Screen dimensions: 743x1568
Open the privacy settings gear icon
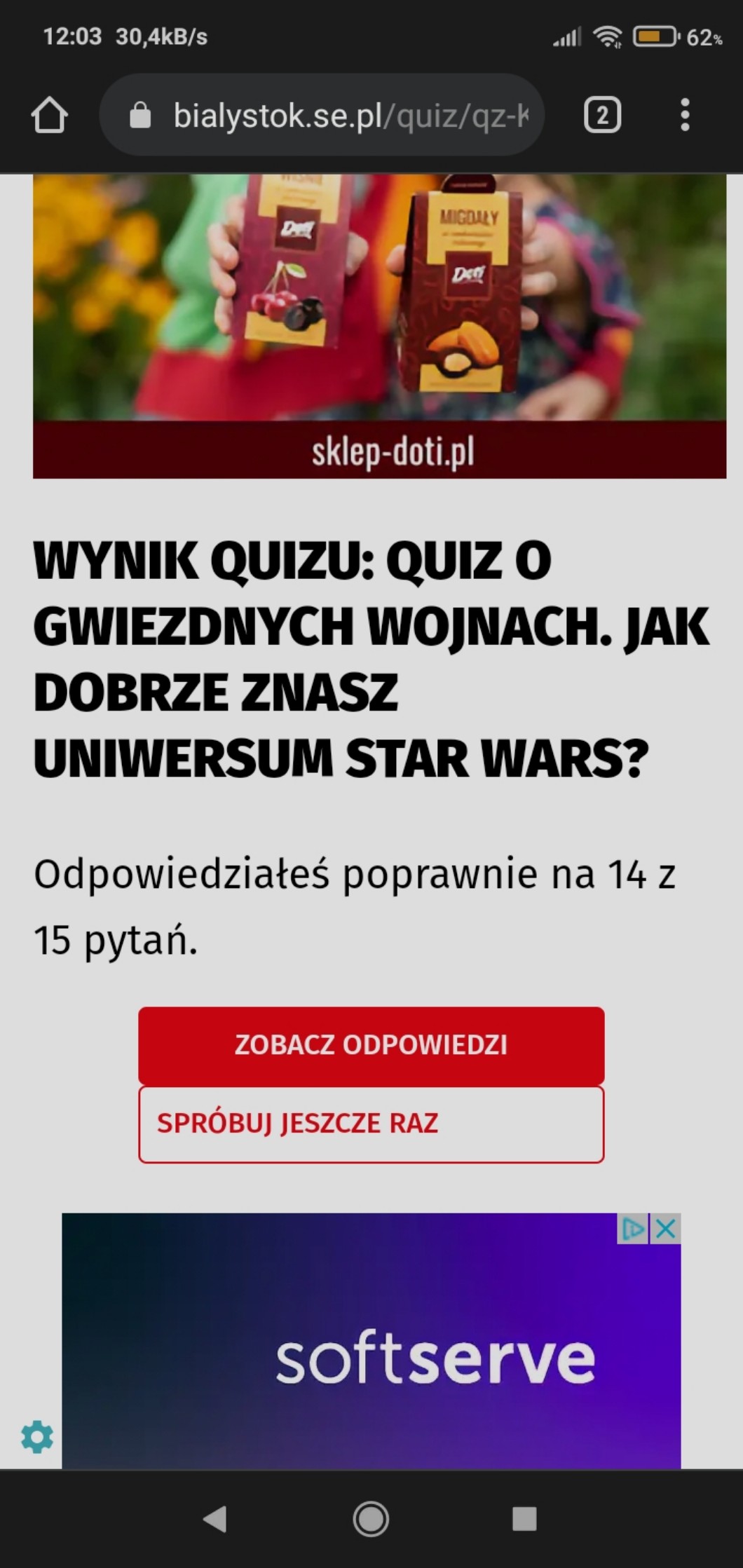point(37,1438)
